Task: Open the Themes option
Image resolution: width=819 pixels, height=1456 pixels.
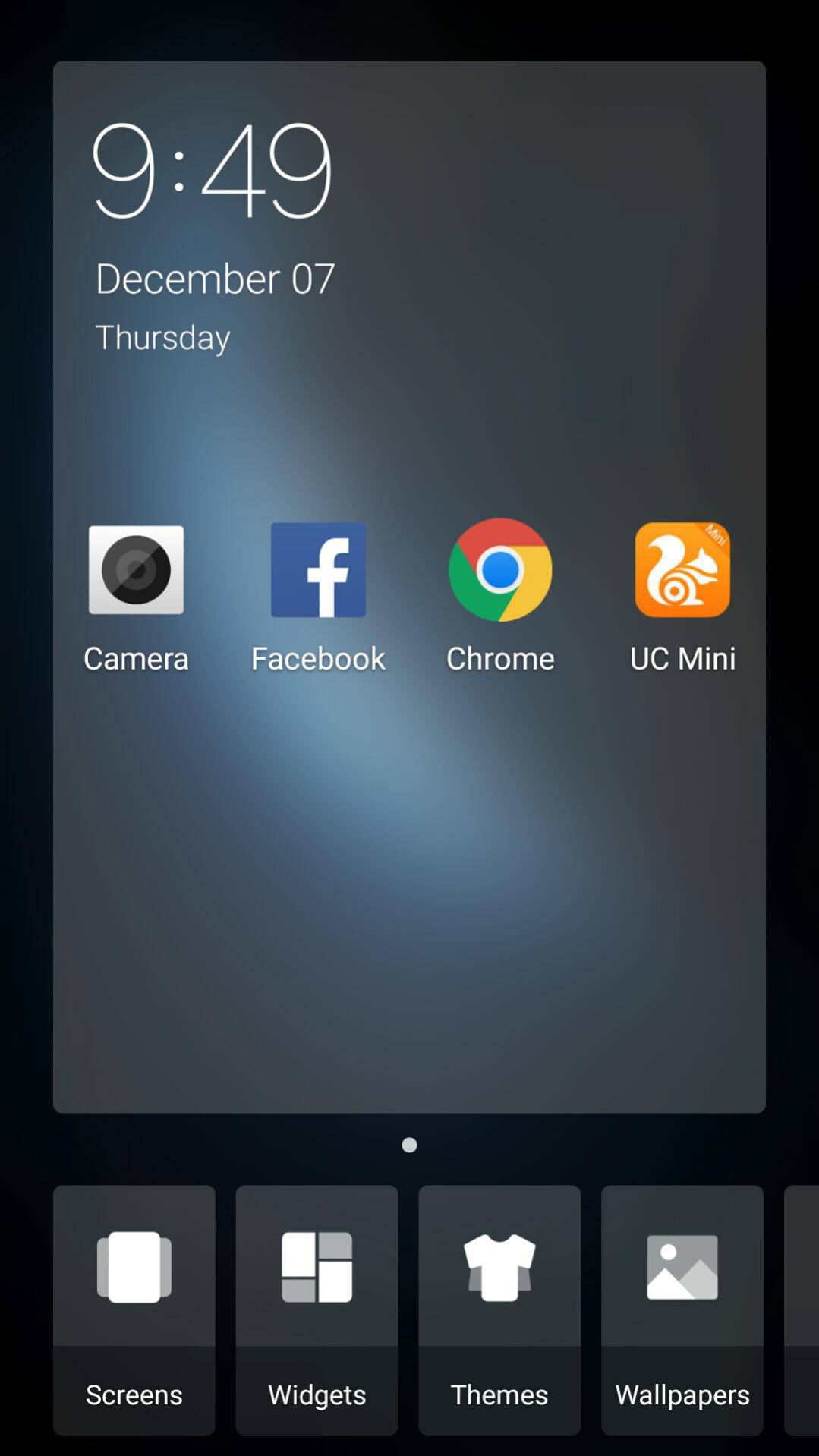Action: [x=499, y=1309]
